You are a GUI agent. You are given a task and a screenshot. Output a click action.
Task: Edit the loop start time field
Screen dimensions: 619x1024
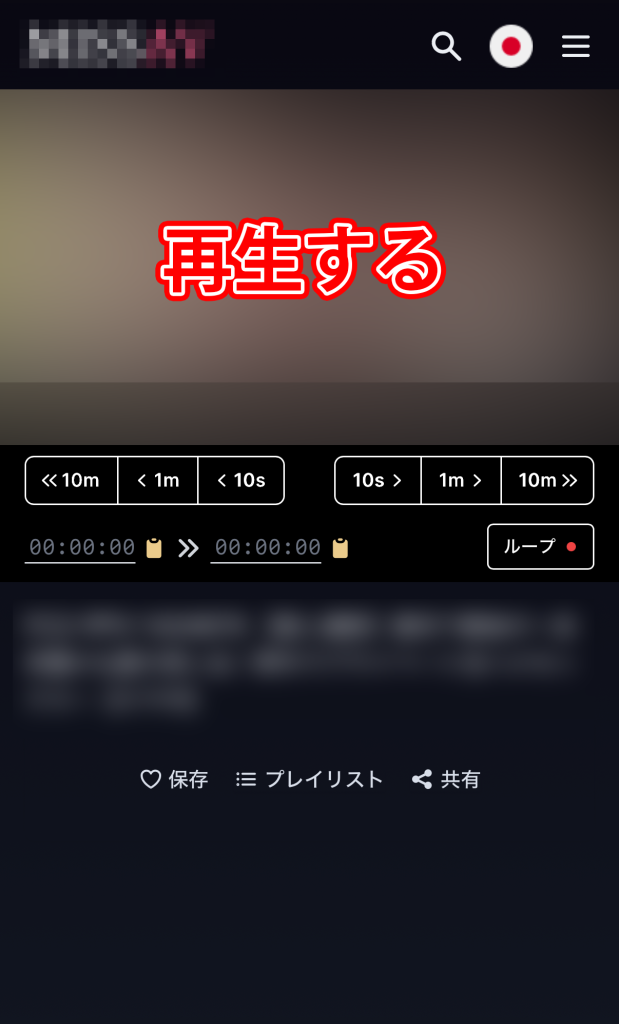point(81,547)
